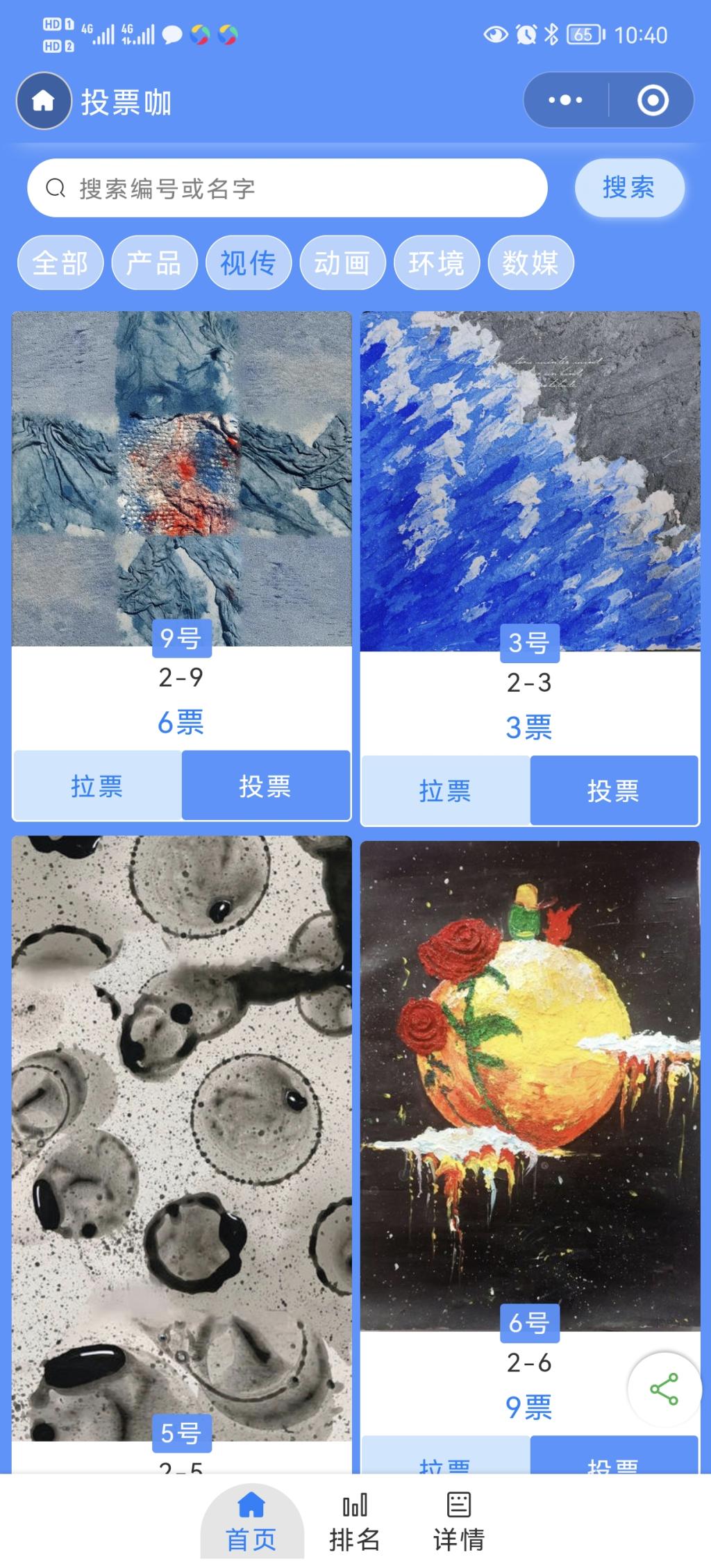Select the 环境 category chip
The height and width of the screenshot is (1568, 711).
point(436,262)
